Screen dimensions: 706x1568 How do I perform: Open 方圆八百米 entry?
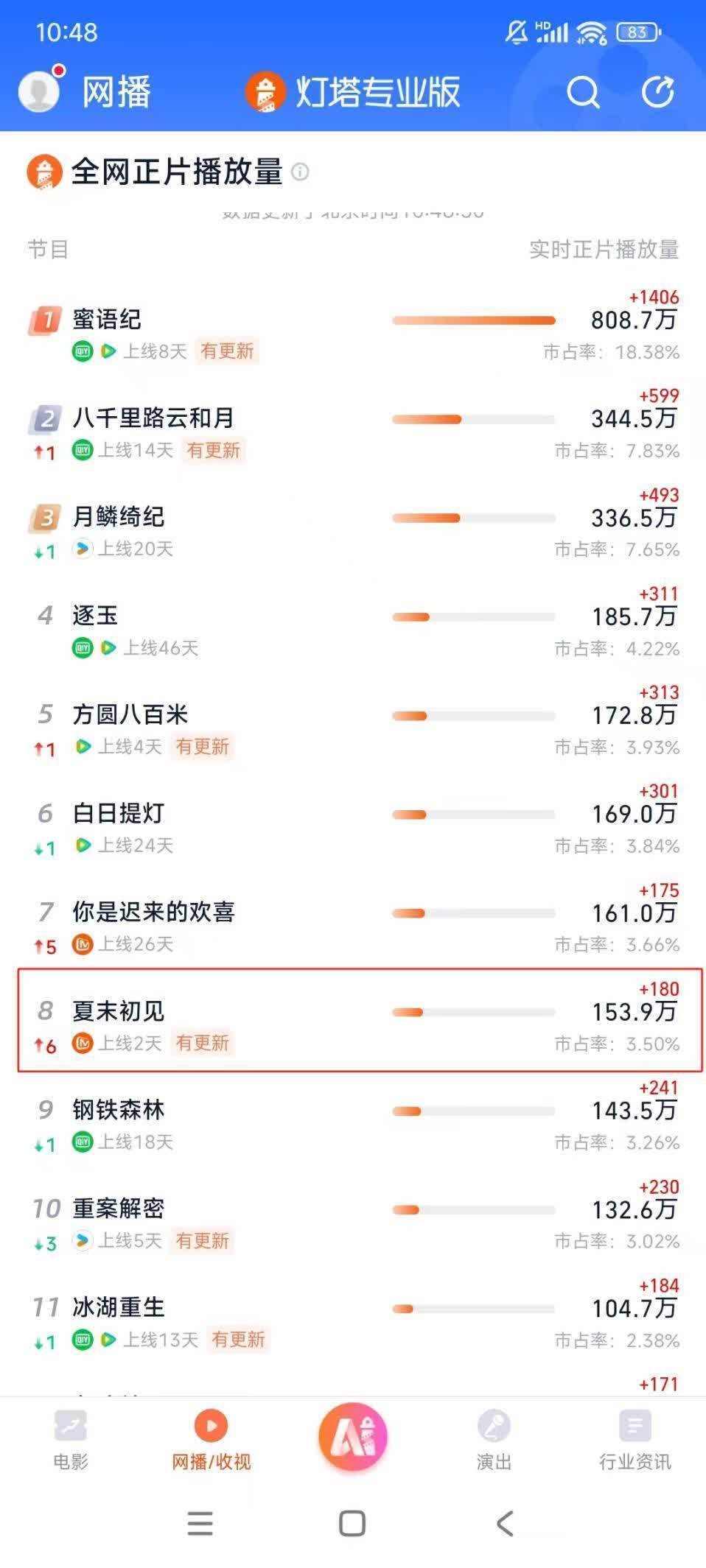coord(353,728)
